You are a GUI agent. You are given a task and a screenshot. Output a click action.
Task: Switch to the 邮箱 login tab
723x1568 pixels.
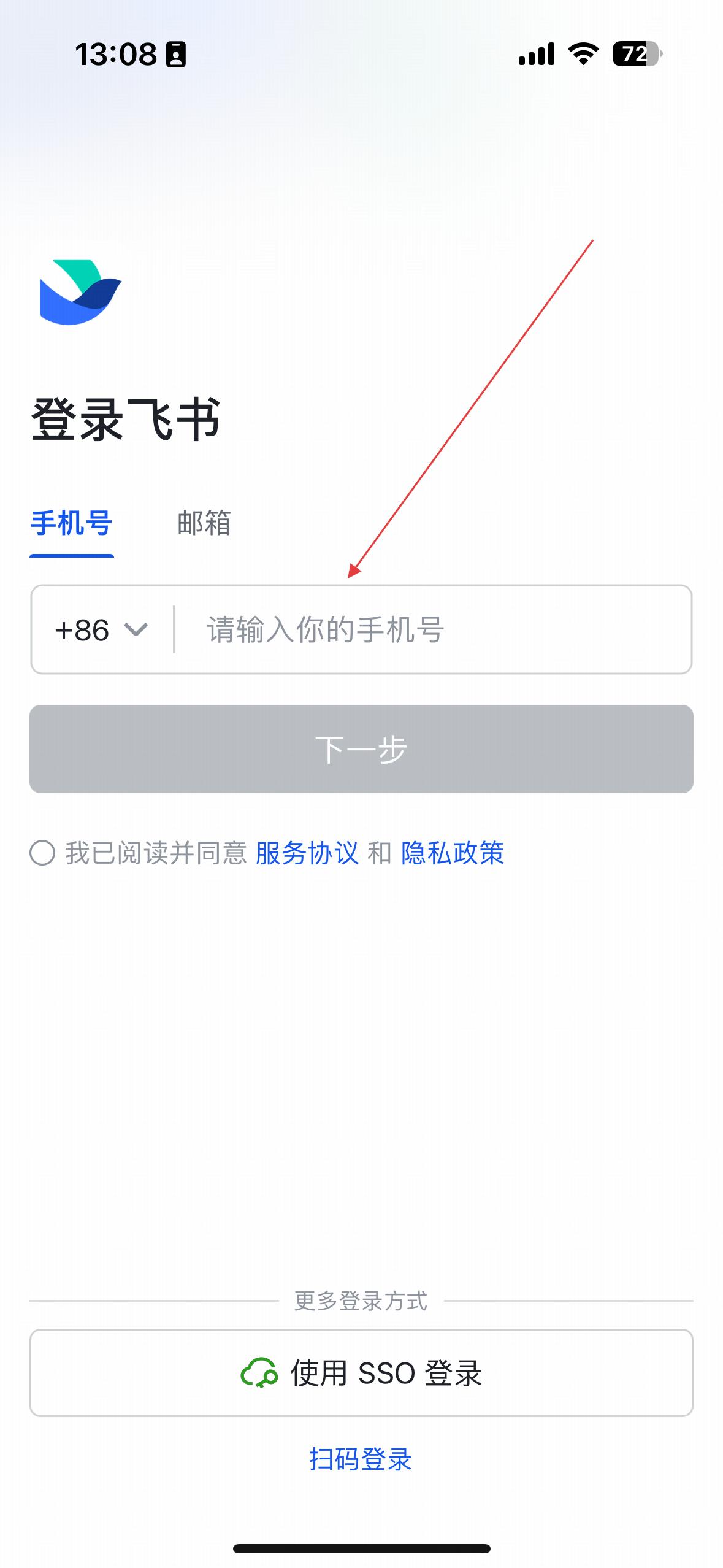[x=204, y=523]
